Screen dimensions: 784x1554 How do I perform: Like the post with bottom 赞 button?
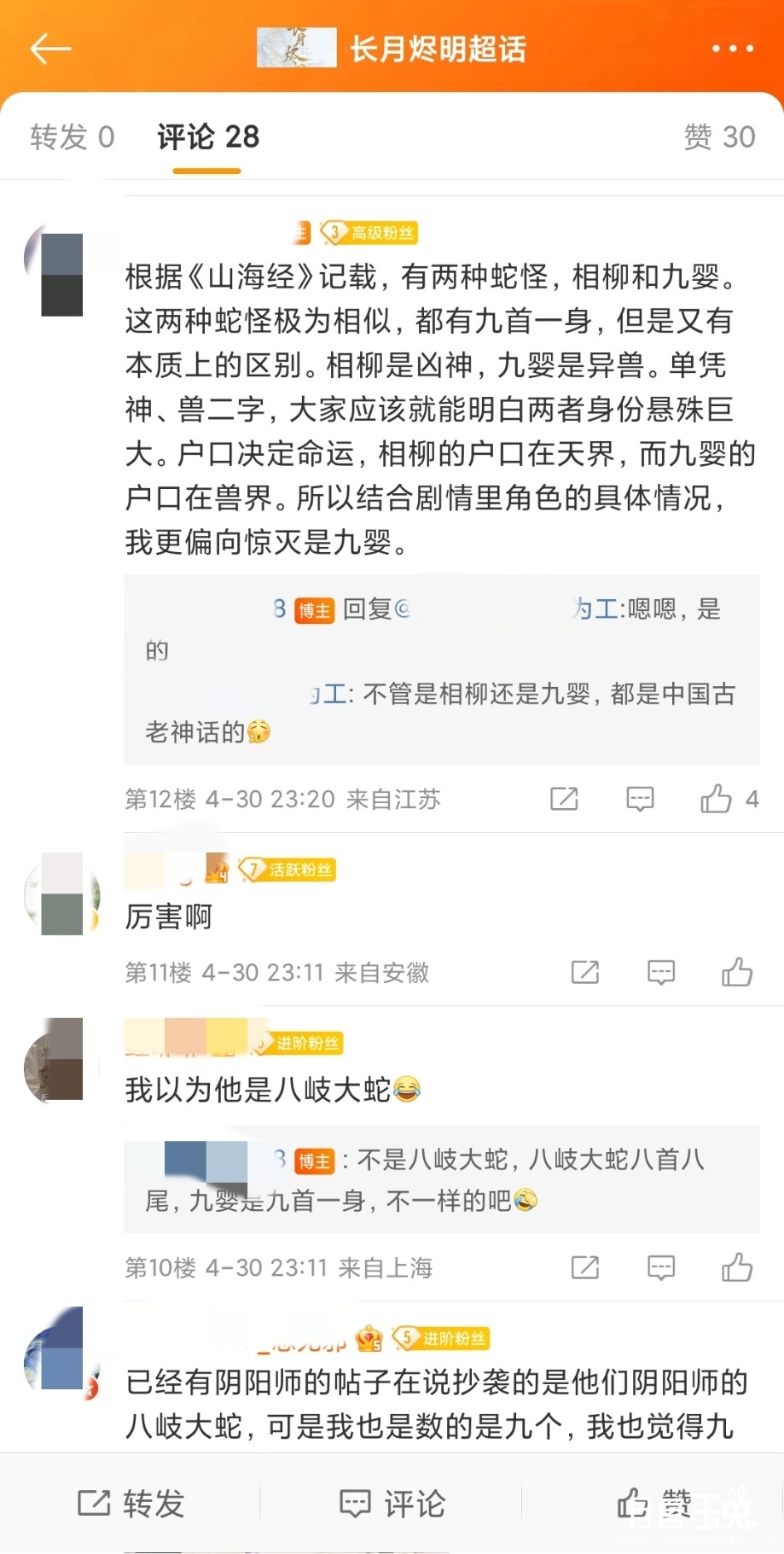click(x=653, y=1504)
